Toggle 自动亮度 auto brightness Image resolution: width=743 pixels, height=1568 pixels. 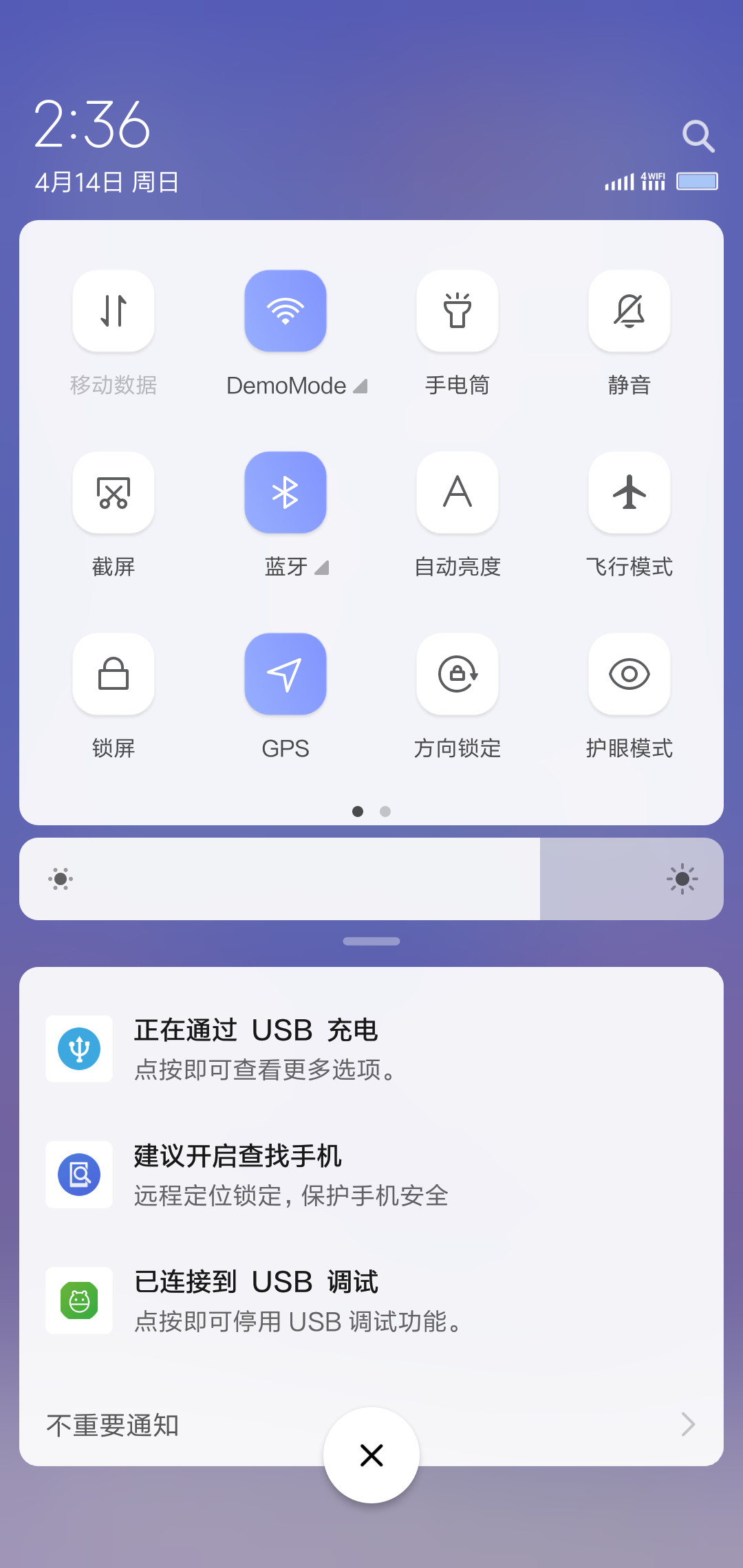coord(457,492)
